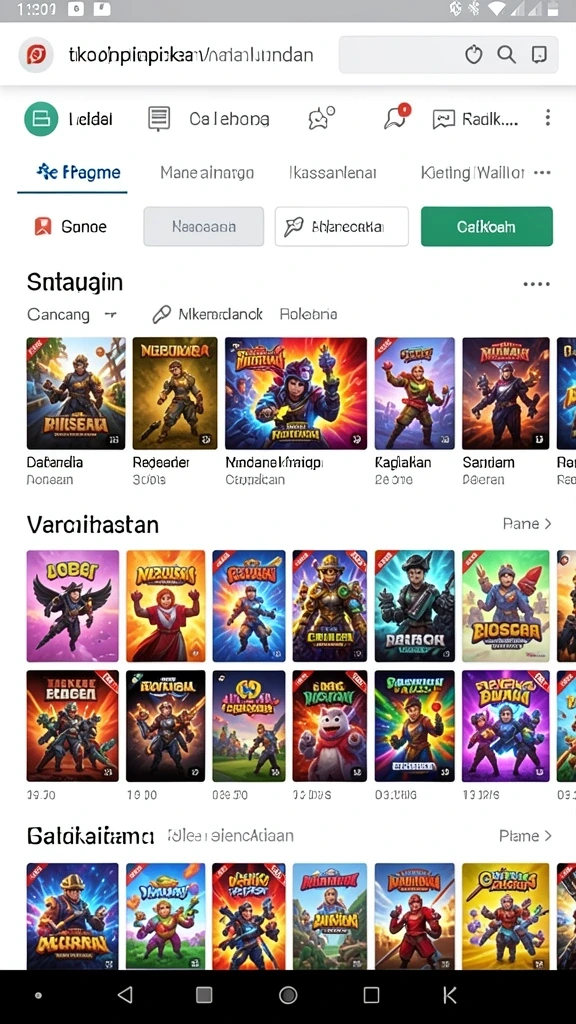Tap the search magnifier icon in the address bar
Image resolution: width=576 pixels, height=1024 pixels.
pos(506,54)
